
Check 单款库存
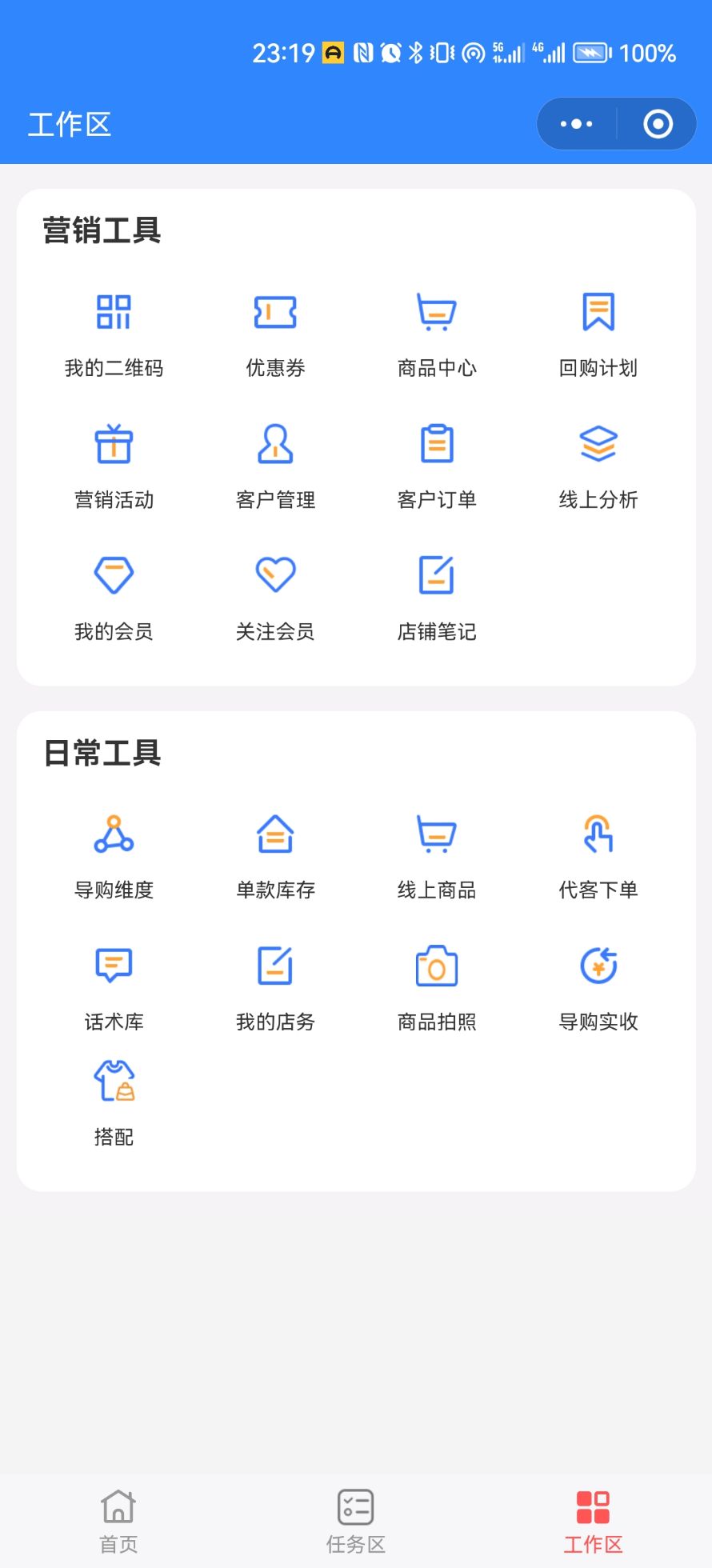pyautogui.click(x=275, y=854)
